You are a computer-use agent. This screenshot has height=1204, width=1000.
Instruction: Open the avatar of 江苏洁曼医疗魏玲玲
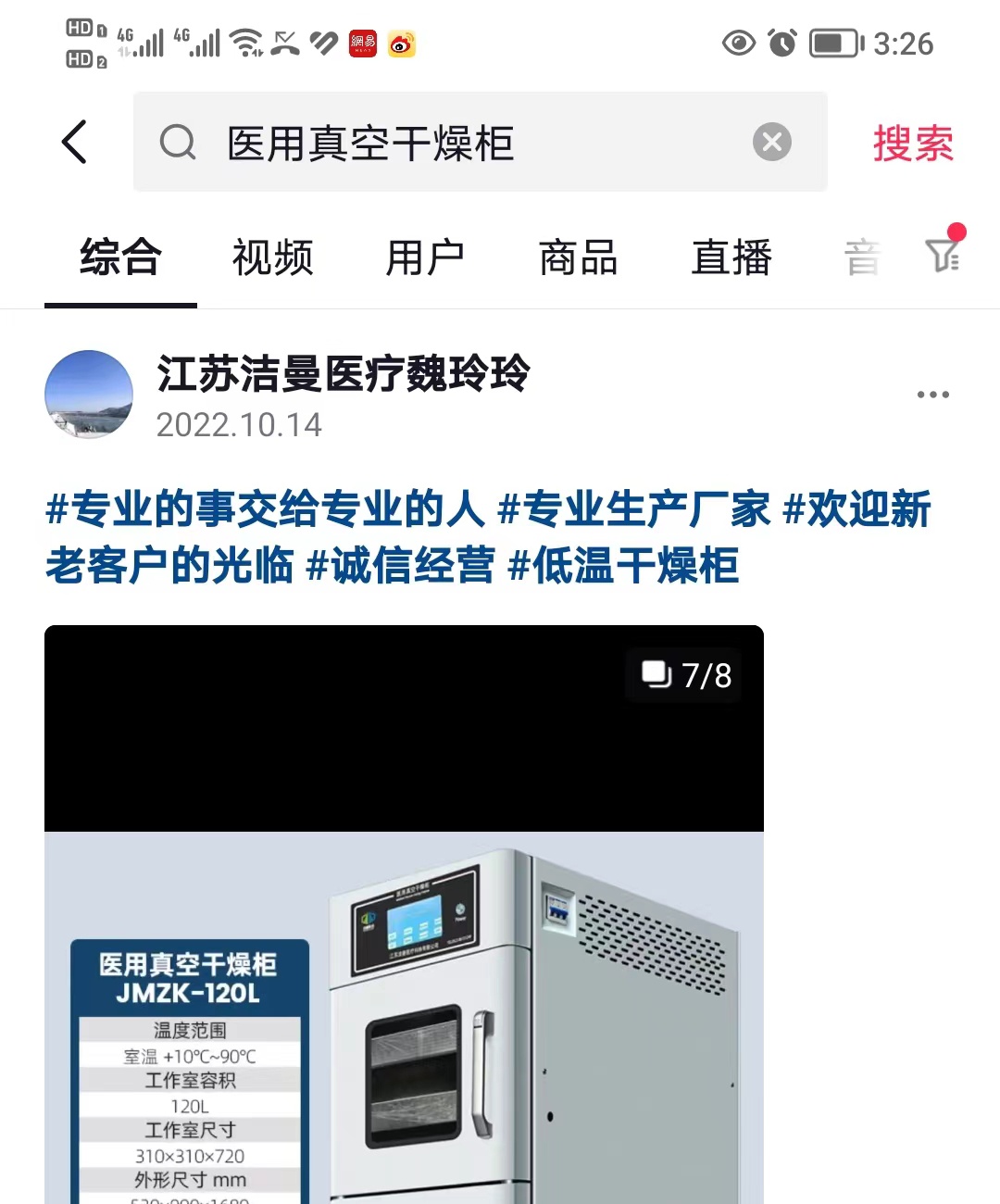tap(89, 394)
